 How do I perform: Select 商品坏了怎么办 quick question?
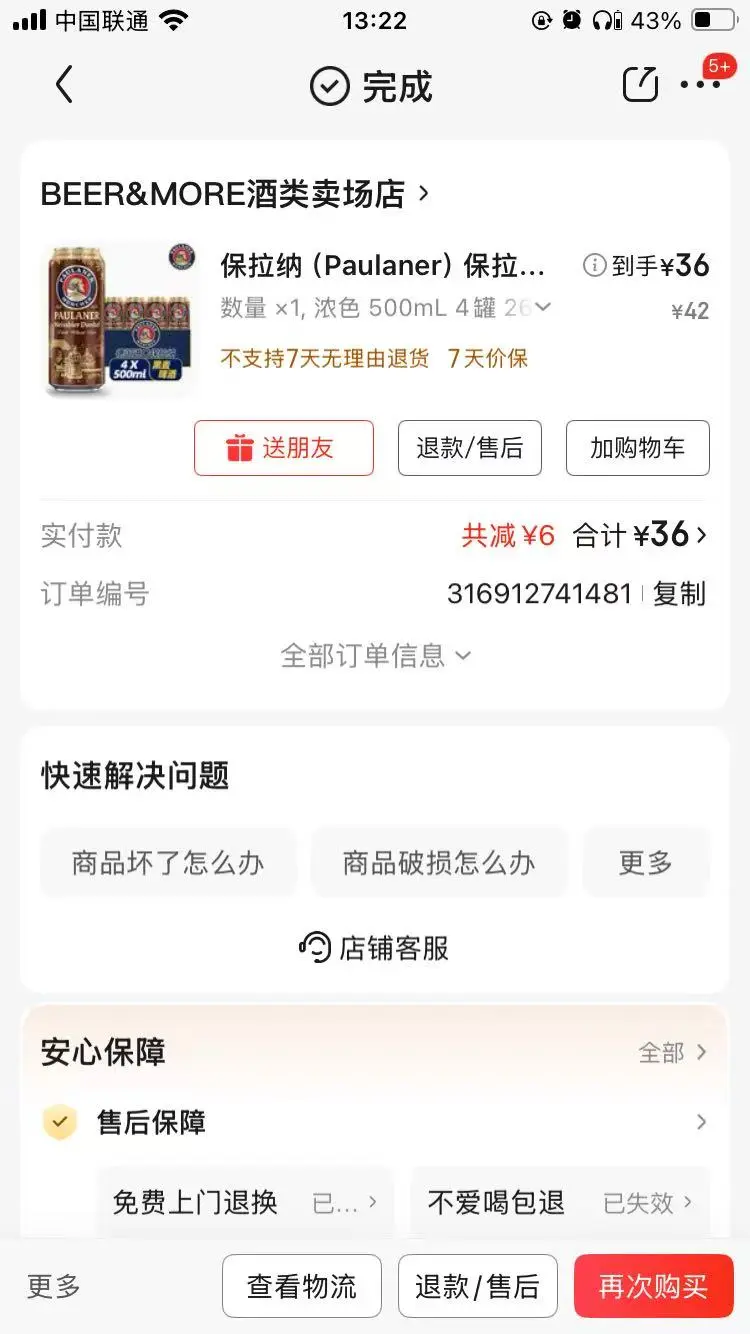pos(168,863)
